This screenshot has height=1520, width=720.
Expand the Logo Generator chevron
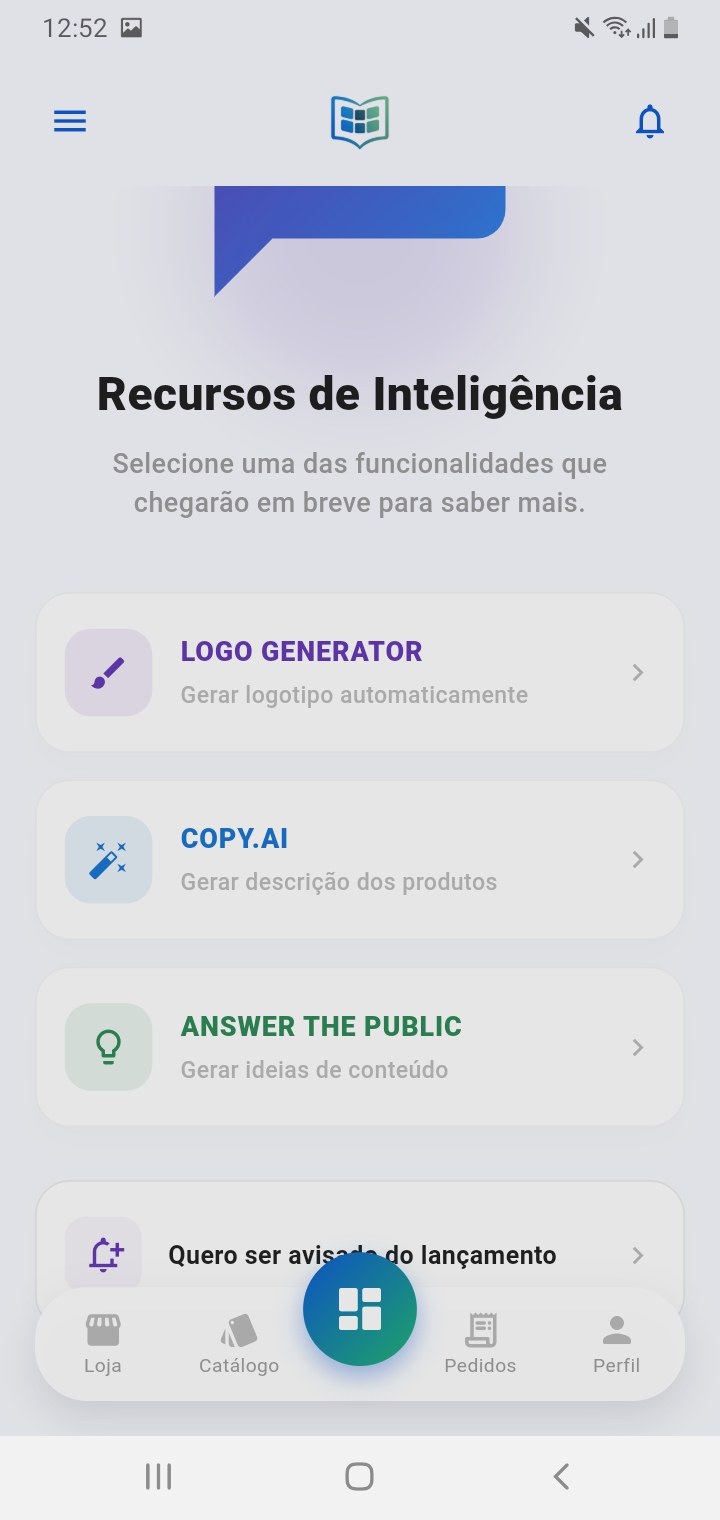[638, 672]
